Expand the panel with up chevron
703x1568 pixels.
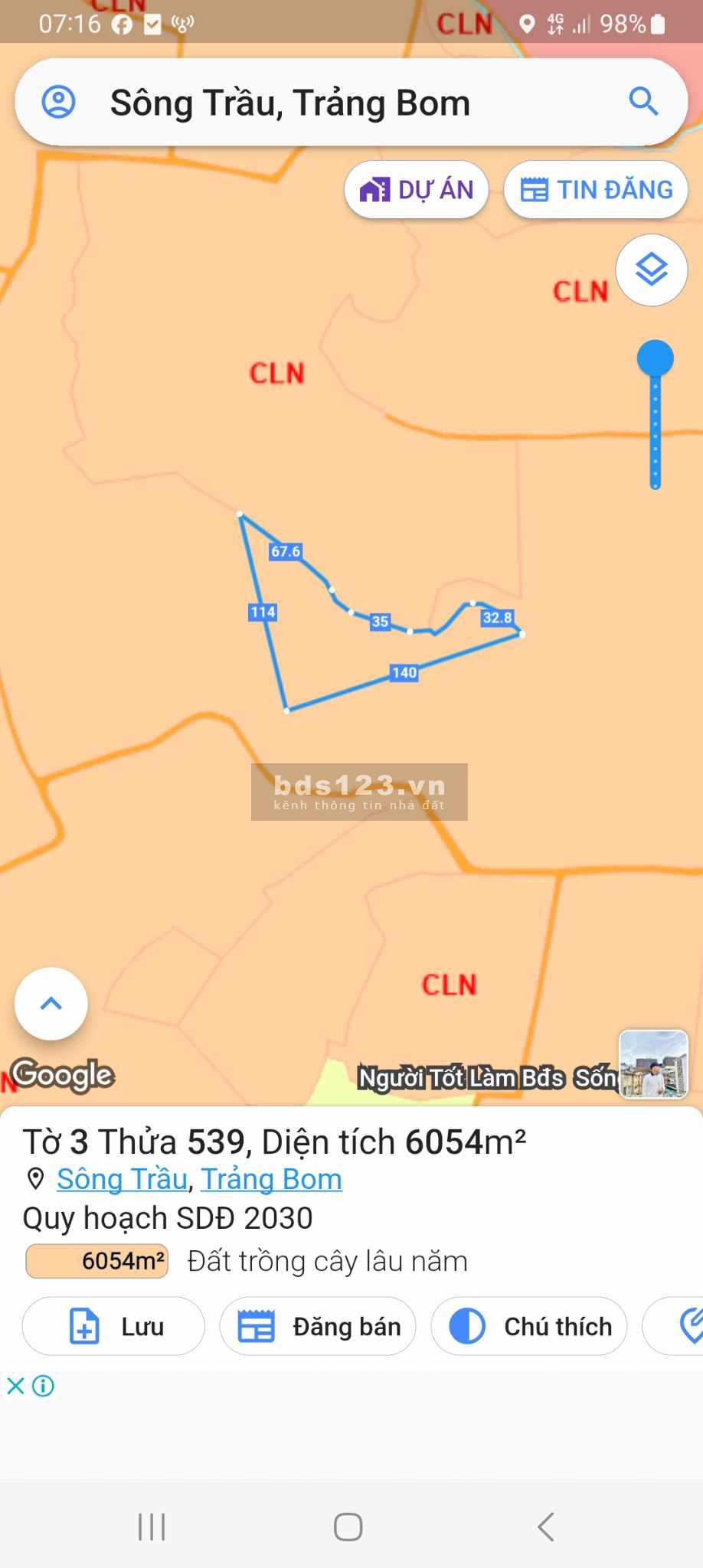point(51,1003)
